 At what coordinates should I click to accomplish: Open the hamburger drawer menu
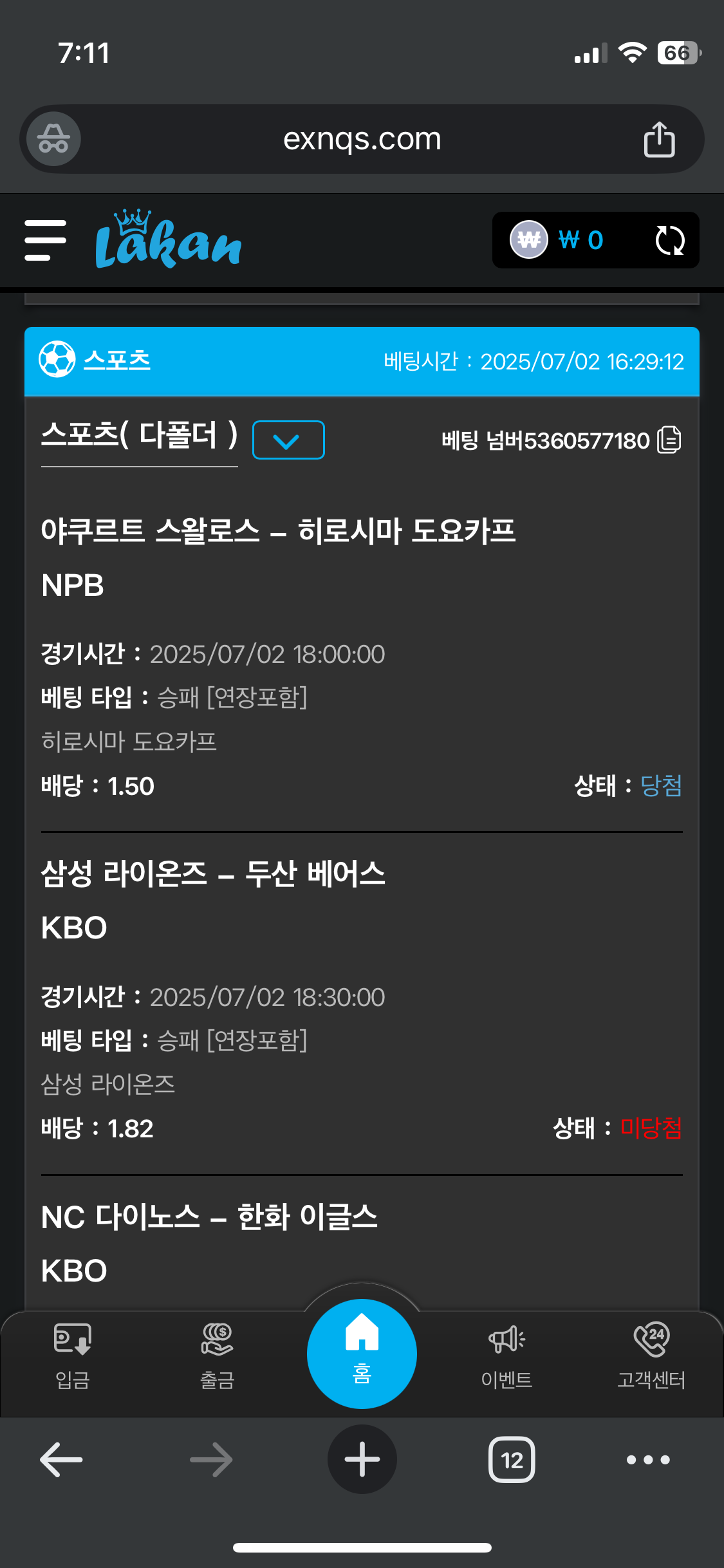[x=45, y=240]
